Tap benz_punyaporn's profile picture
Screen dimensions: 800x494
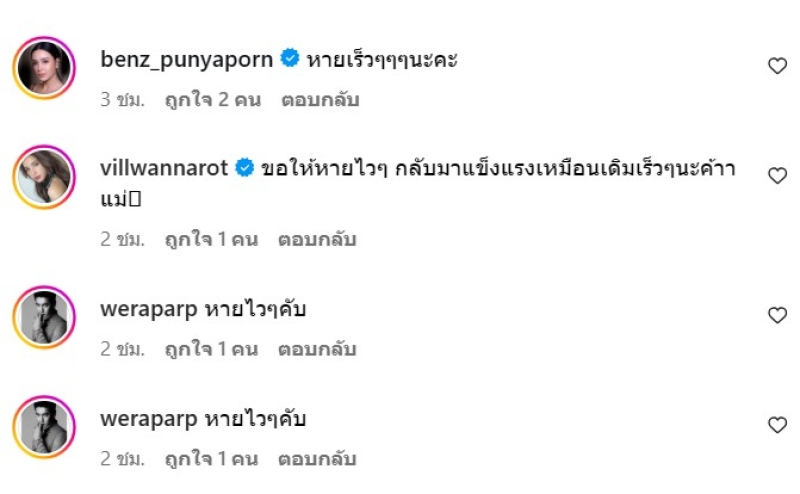click(x=44, y=68)
